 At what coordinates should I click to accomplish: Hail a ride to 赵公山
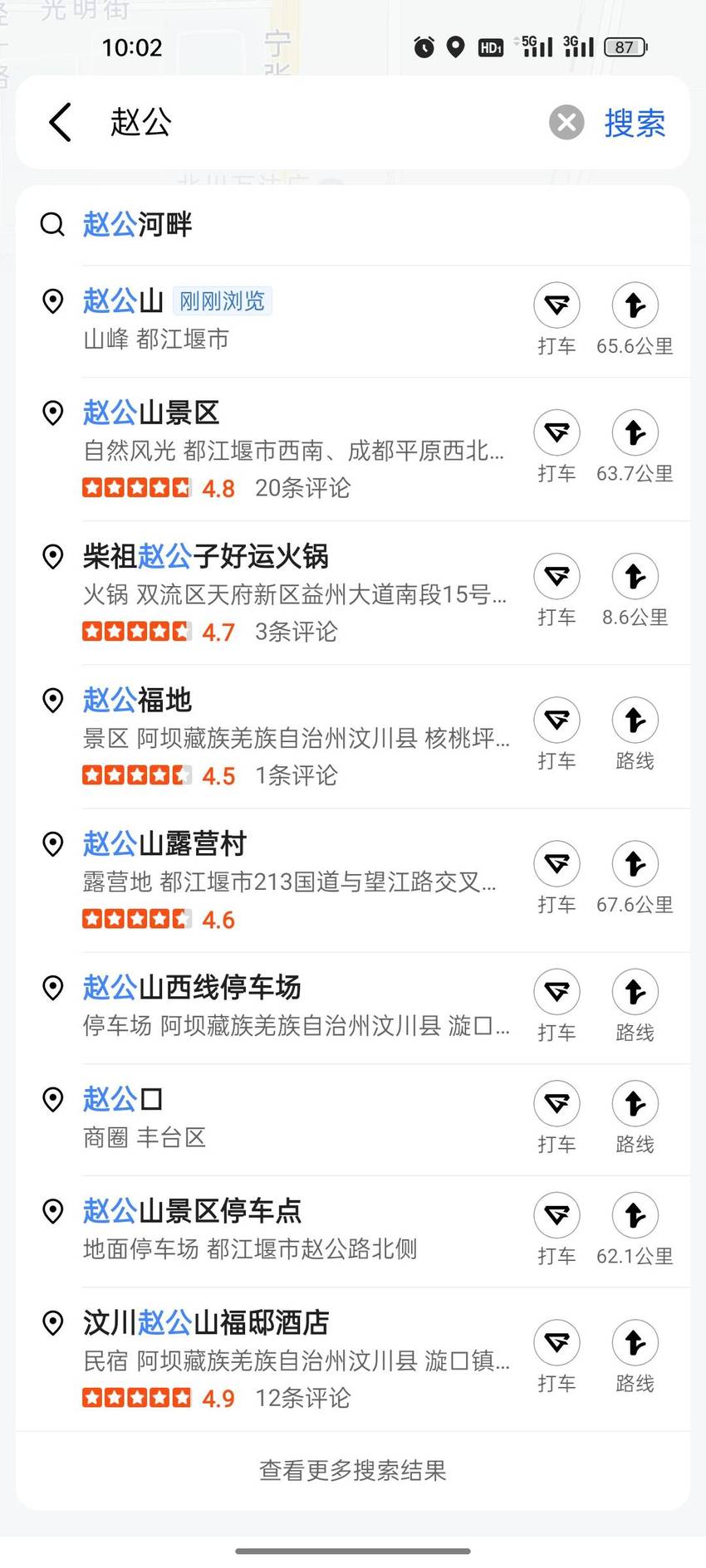(x=556, y=320)
